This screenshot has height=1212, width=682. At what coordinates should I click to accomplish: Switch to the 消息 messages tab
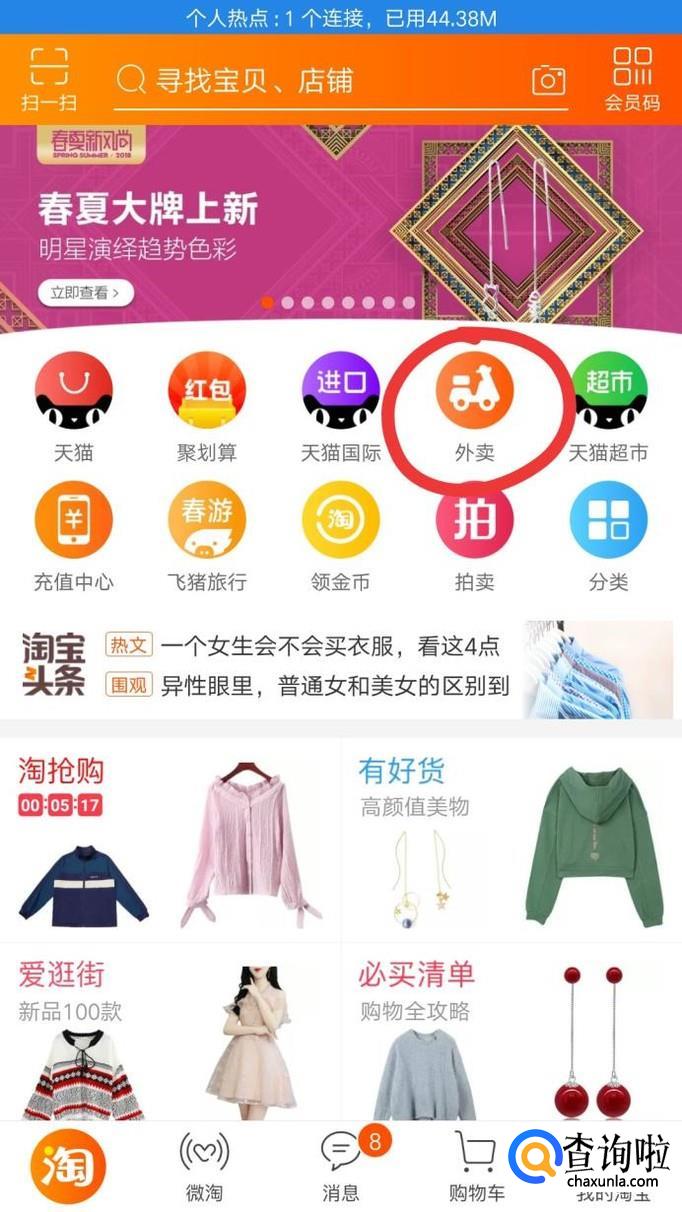click(x=341, y=1166)
